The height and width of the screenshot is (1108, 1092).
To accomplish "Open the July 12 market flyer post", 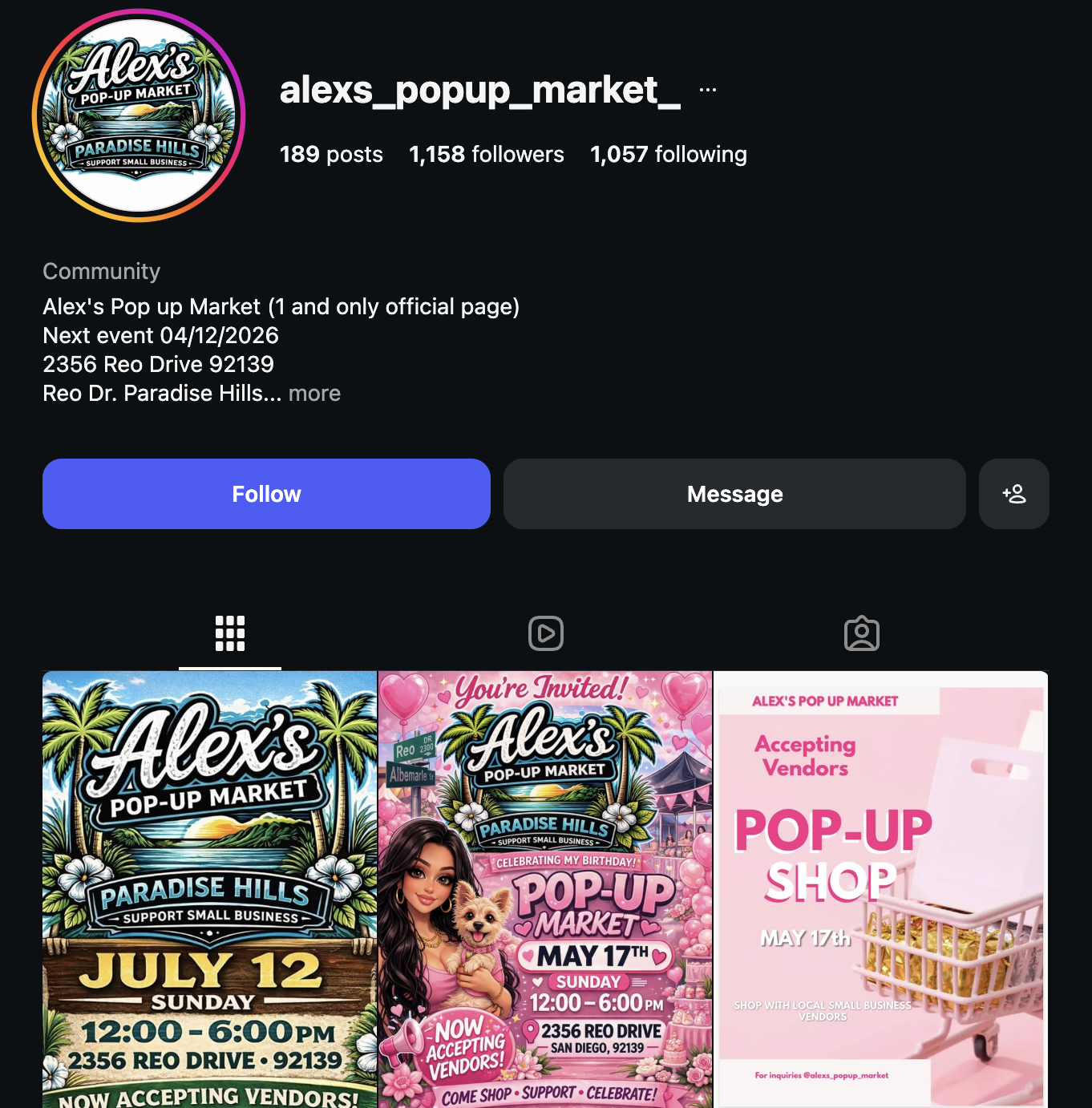I will pos(208,890).
